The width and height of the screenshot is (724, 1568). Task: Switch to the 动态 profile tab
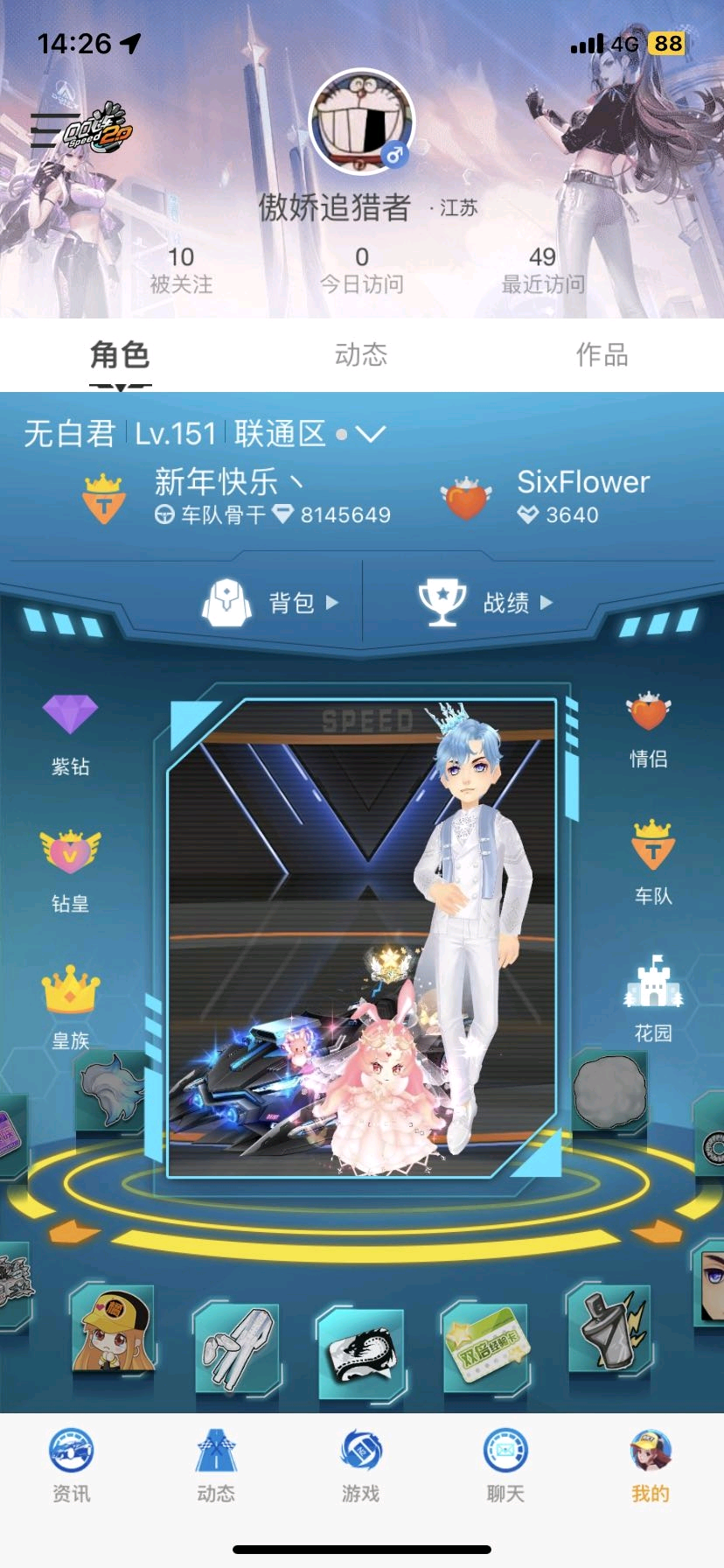361,354
